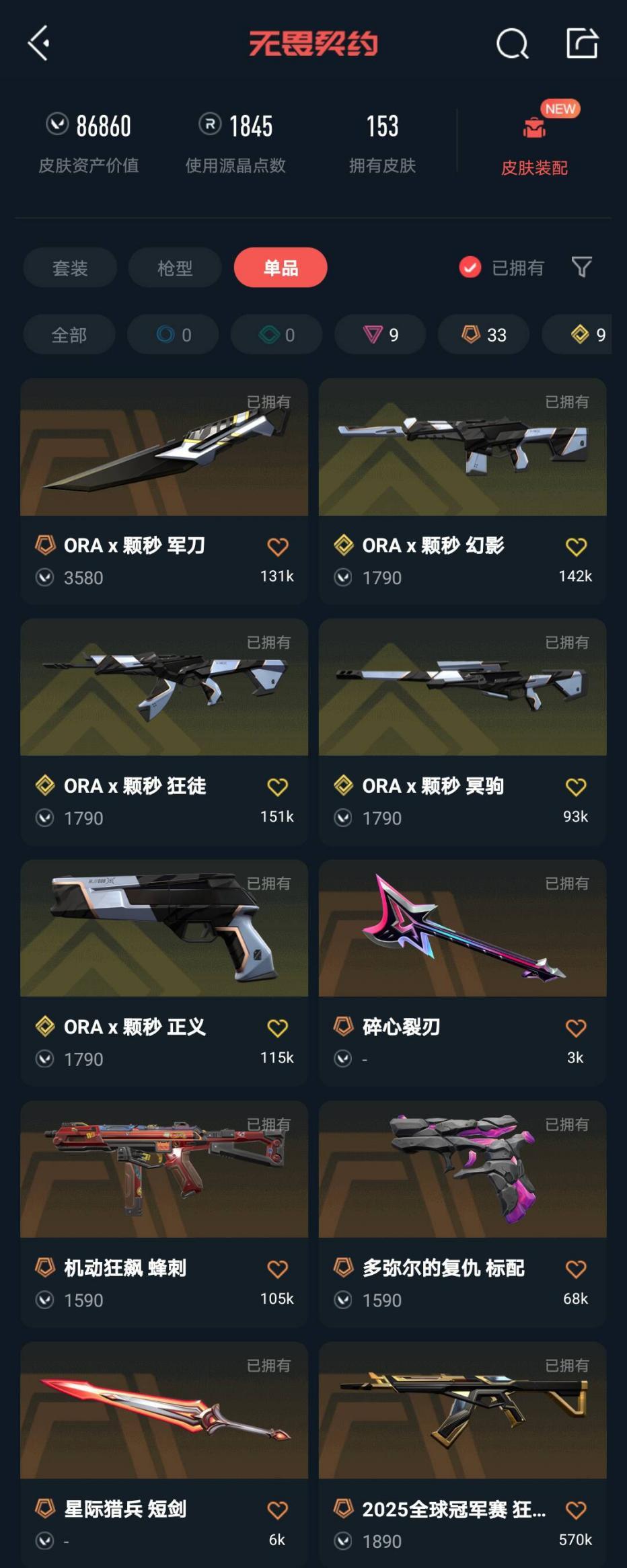Filter by the pink triangle chip showing 9
627x1568 pixels.
(x=380, y=334)
